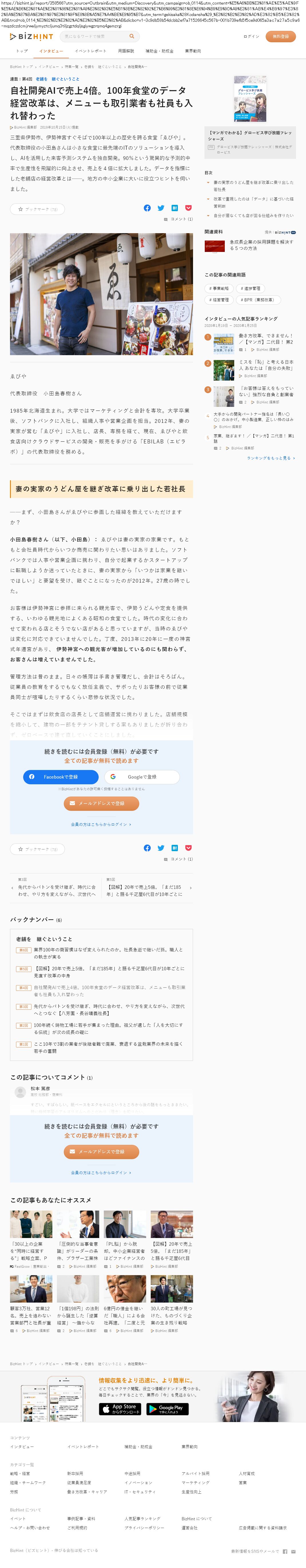Select the # 事業戦略 keyword tag
Screen dimensions: 306x1568
pyautogui.click(x=219, y=289)
